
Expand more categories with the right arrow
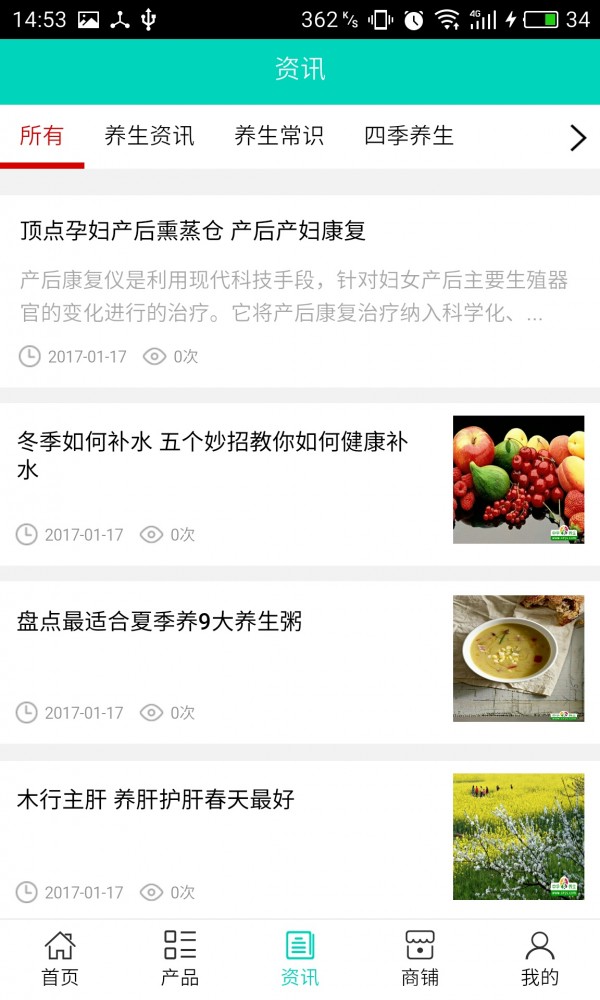click(x=577, y=137)
